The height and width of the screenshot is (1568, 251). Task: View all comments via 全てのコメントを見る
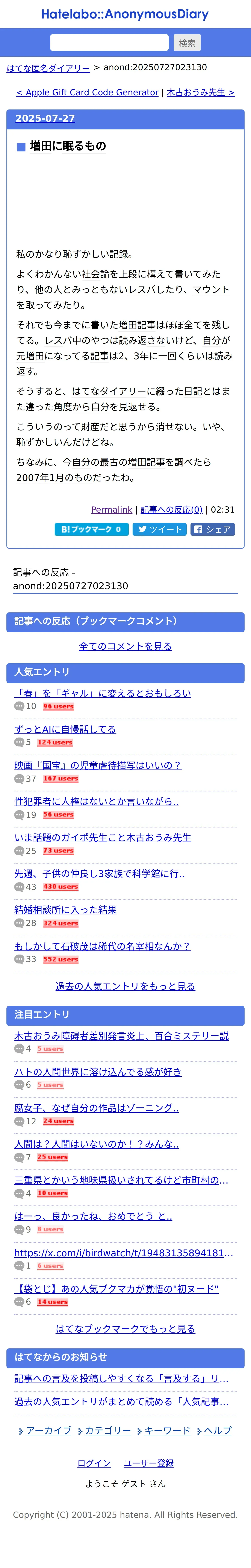pyautogui.click(x=125, y=647)
